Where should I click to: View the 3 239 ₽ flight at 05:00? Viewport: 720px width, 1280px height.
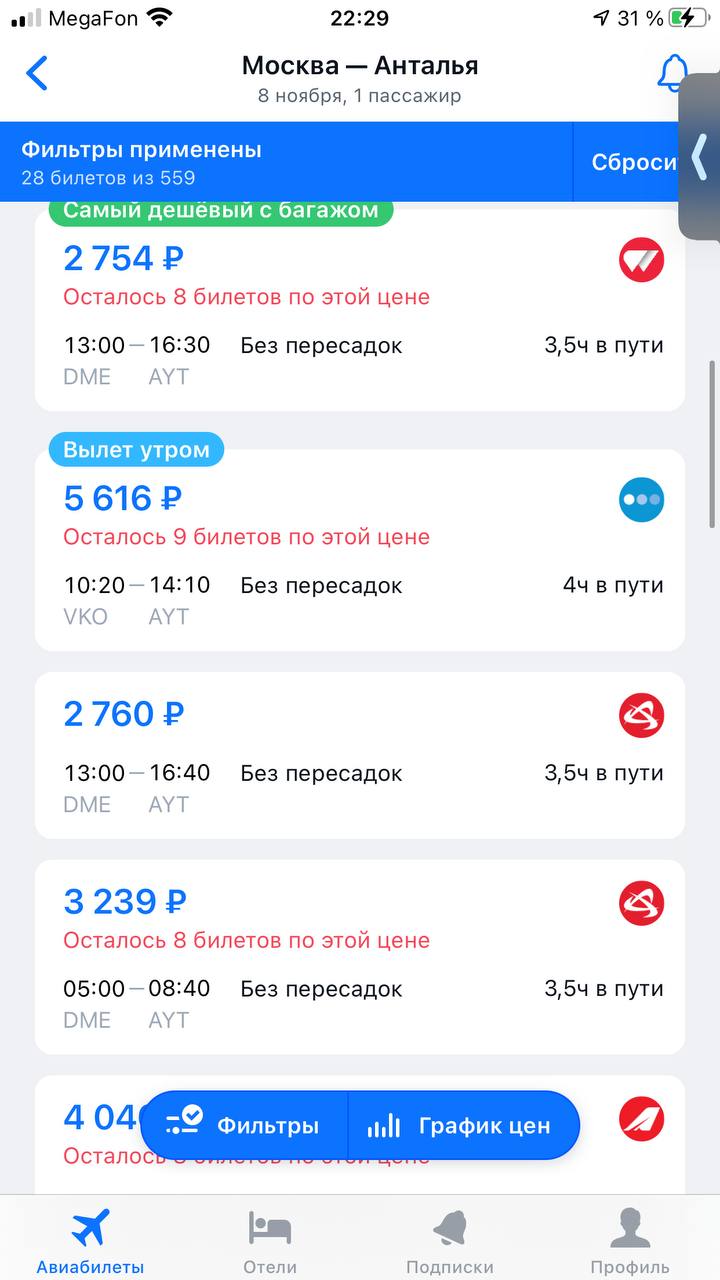tap(360, 957)
